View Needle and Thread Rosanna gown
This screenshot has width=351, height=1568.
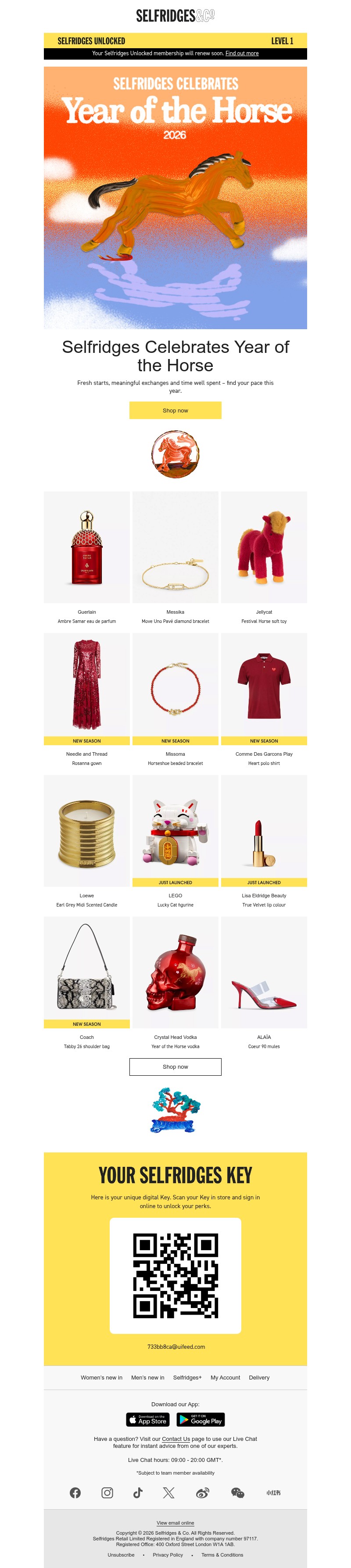point(86,685)
